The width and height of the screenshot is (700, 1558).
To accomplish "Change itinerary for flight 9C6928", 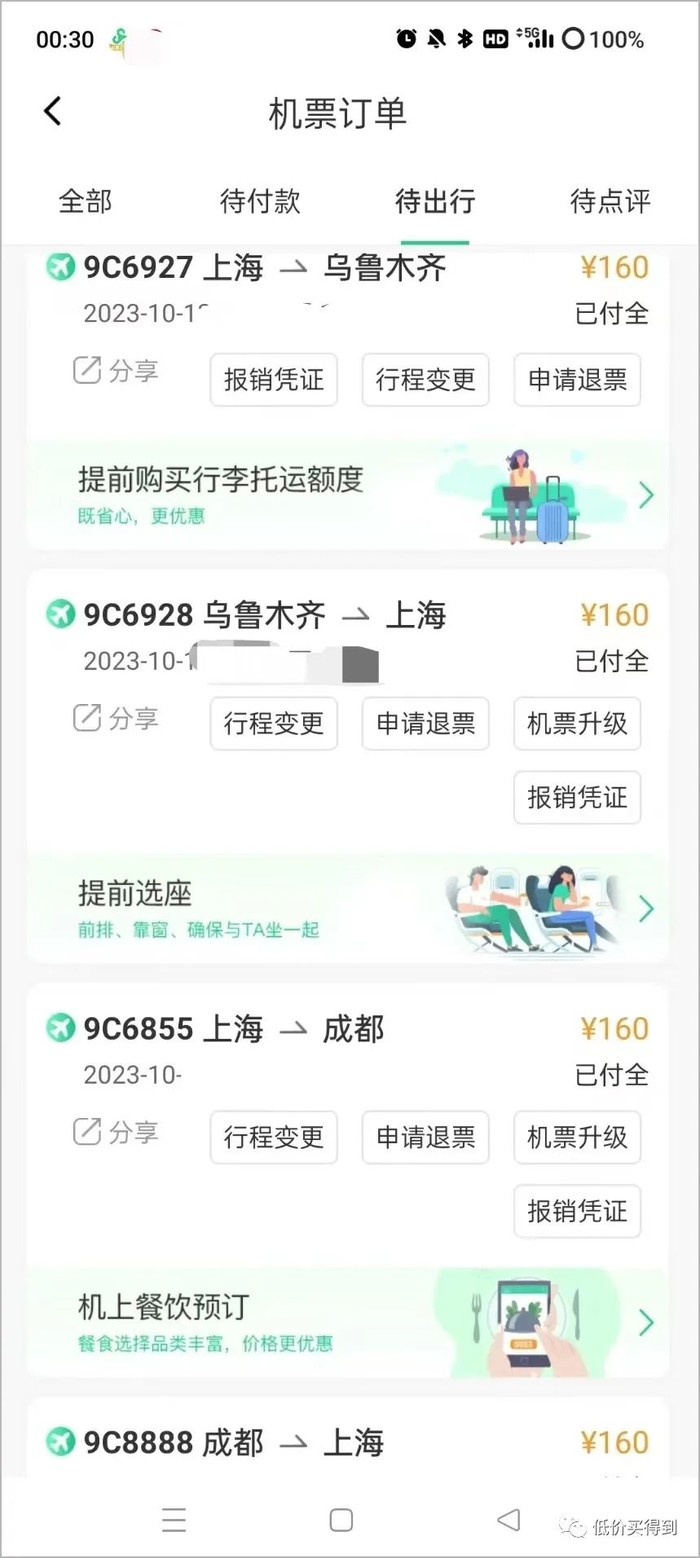I will (274, 723).
